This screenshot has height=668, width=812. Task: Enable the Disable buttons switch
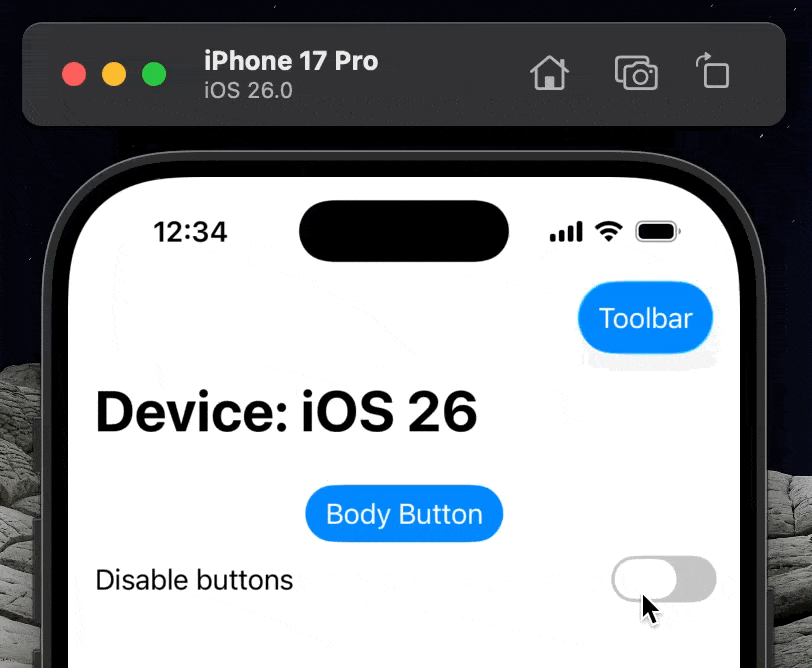tap(664, 579)
